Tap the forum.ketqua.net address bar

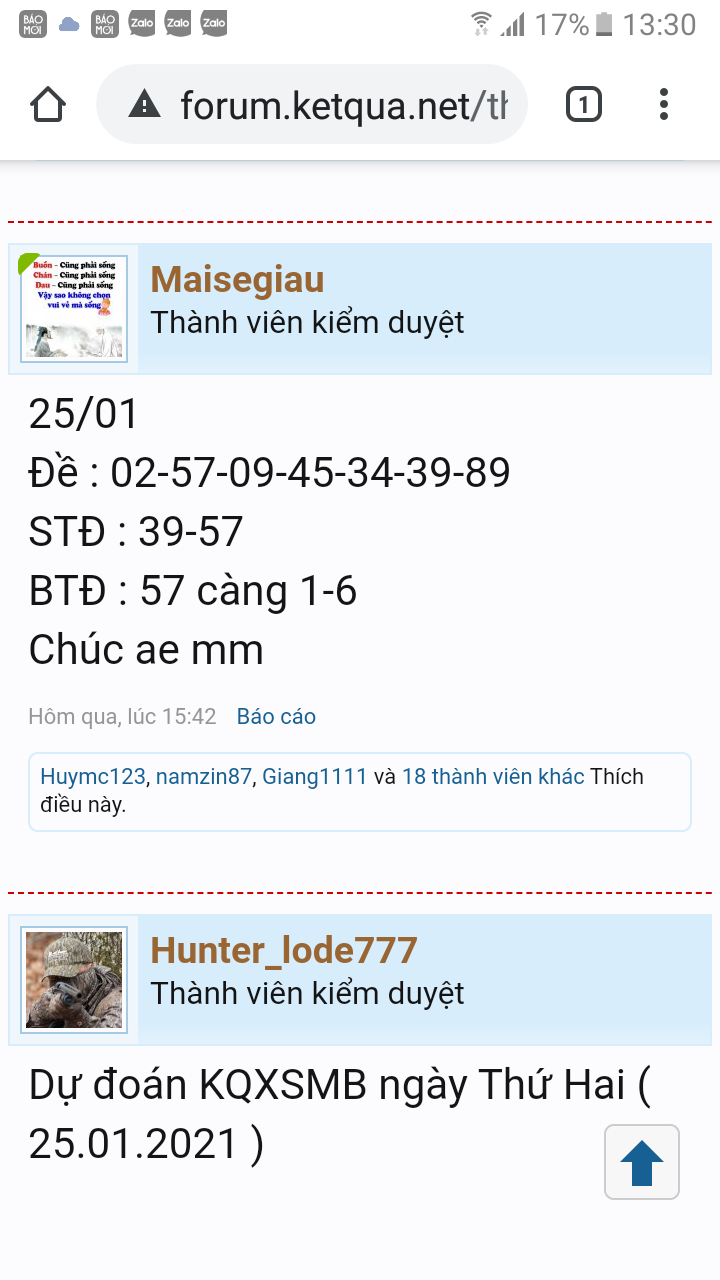click(x=311, y=104)
